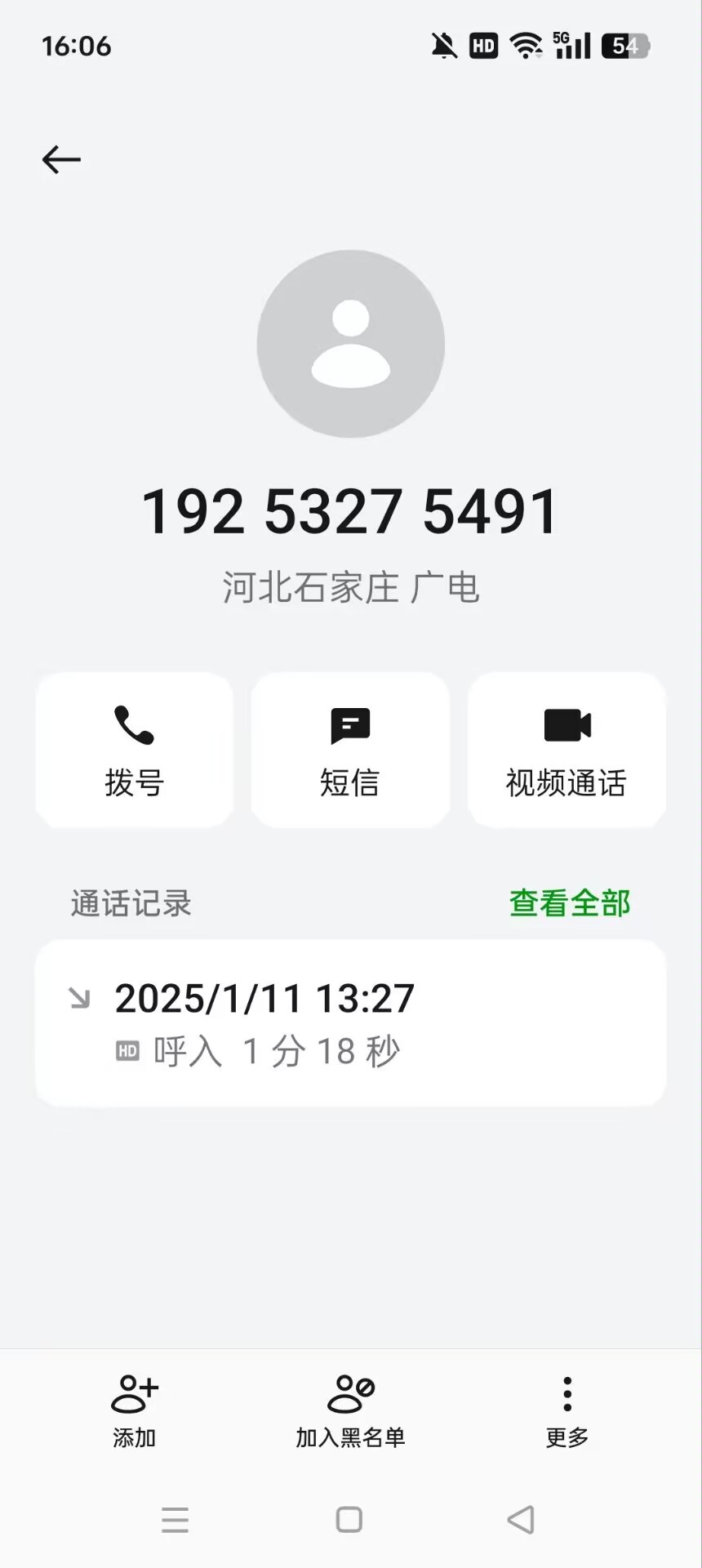
Task: Tap the contact avatar picture
Action: point(350,344)
